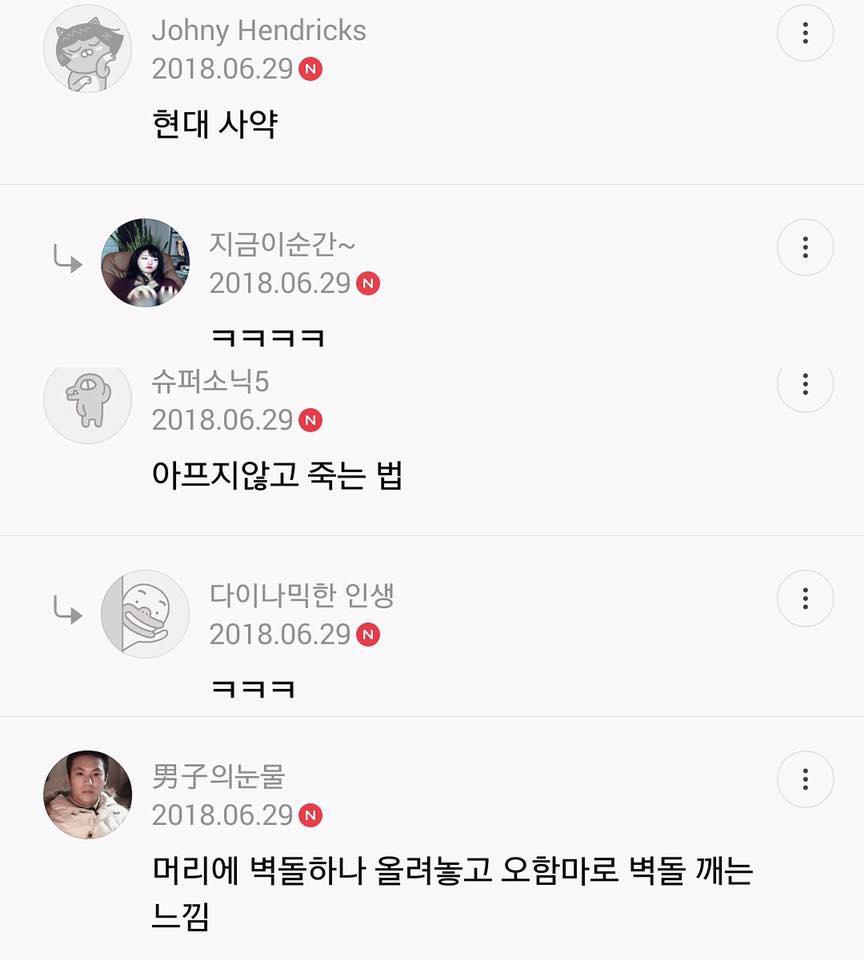Open 슈퍼소닉5 profile avatar
Image resolution: width=864 pixels, height=960 pixels.
[x=88, y=402]
